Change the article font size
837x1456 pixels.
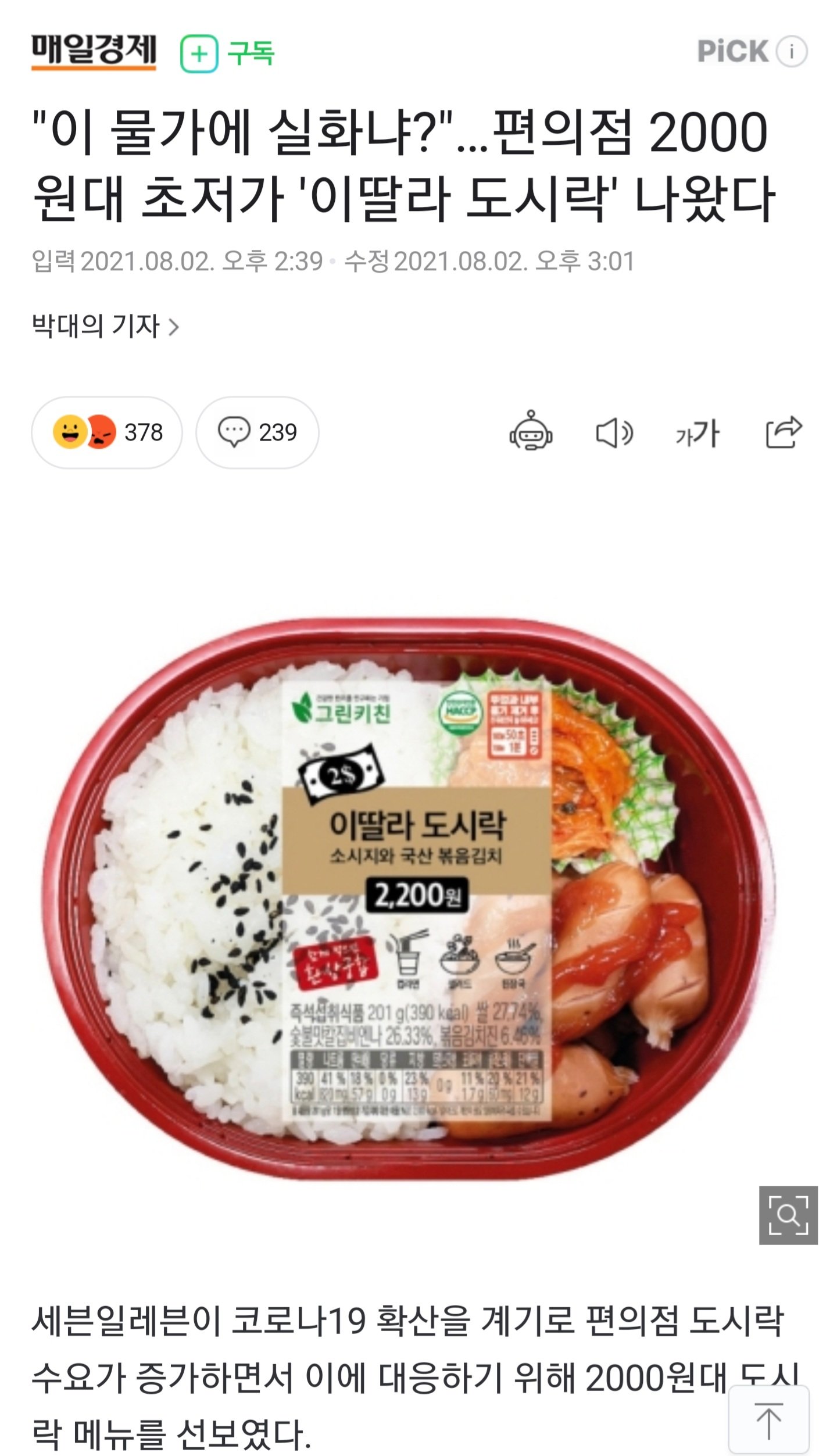(697, 434)
